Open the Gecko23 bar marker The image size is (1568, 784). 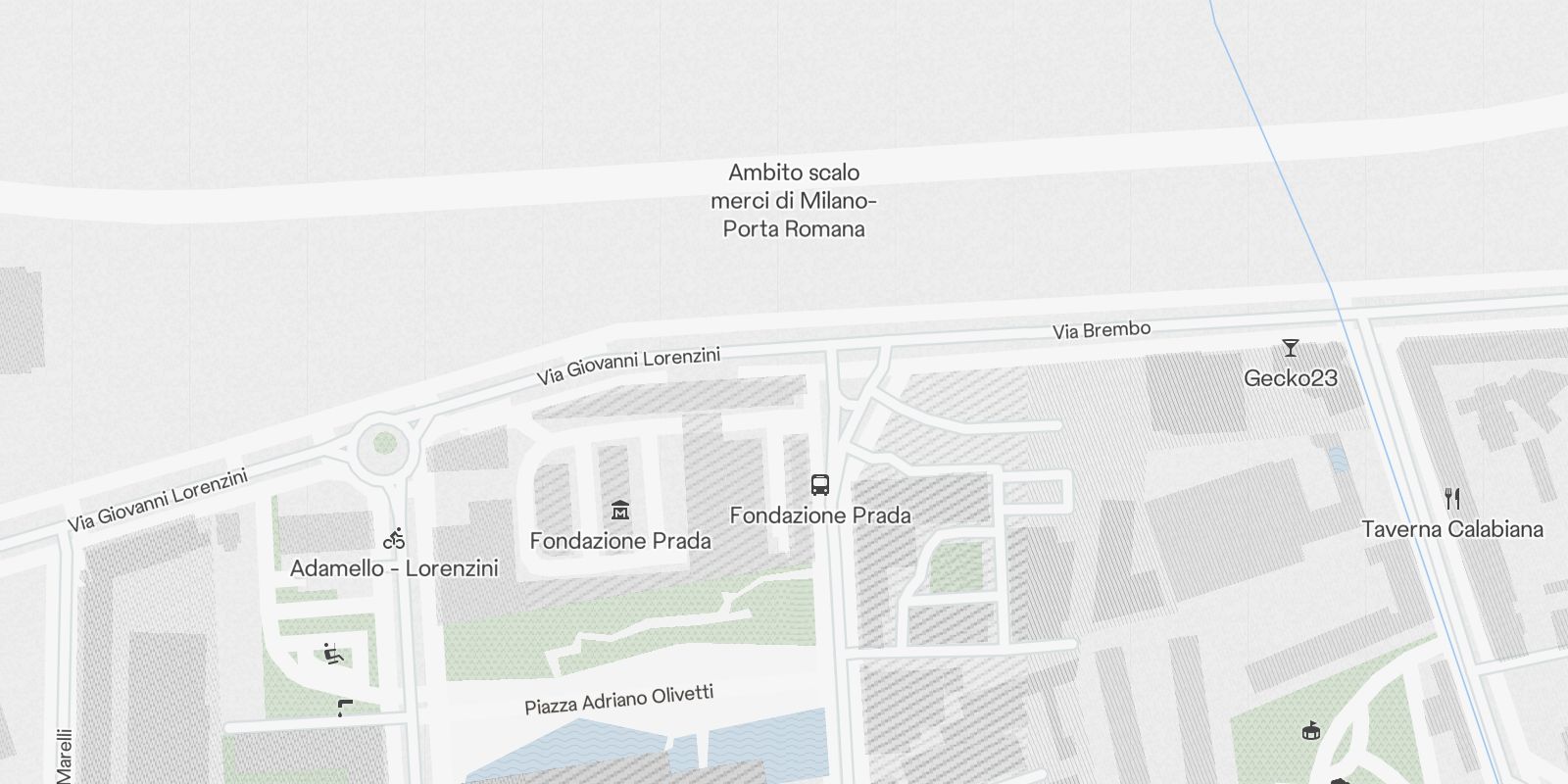pyautogui.click(x=1290, y=348)
